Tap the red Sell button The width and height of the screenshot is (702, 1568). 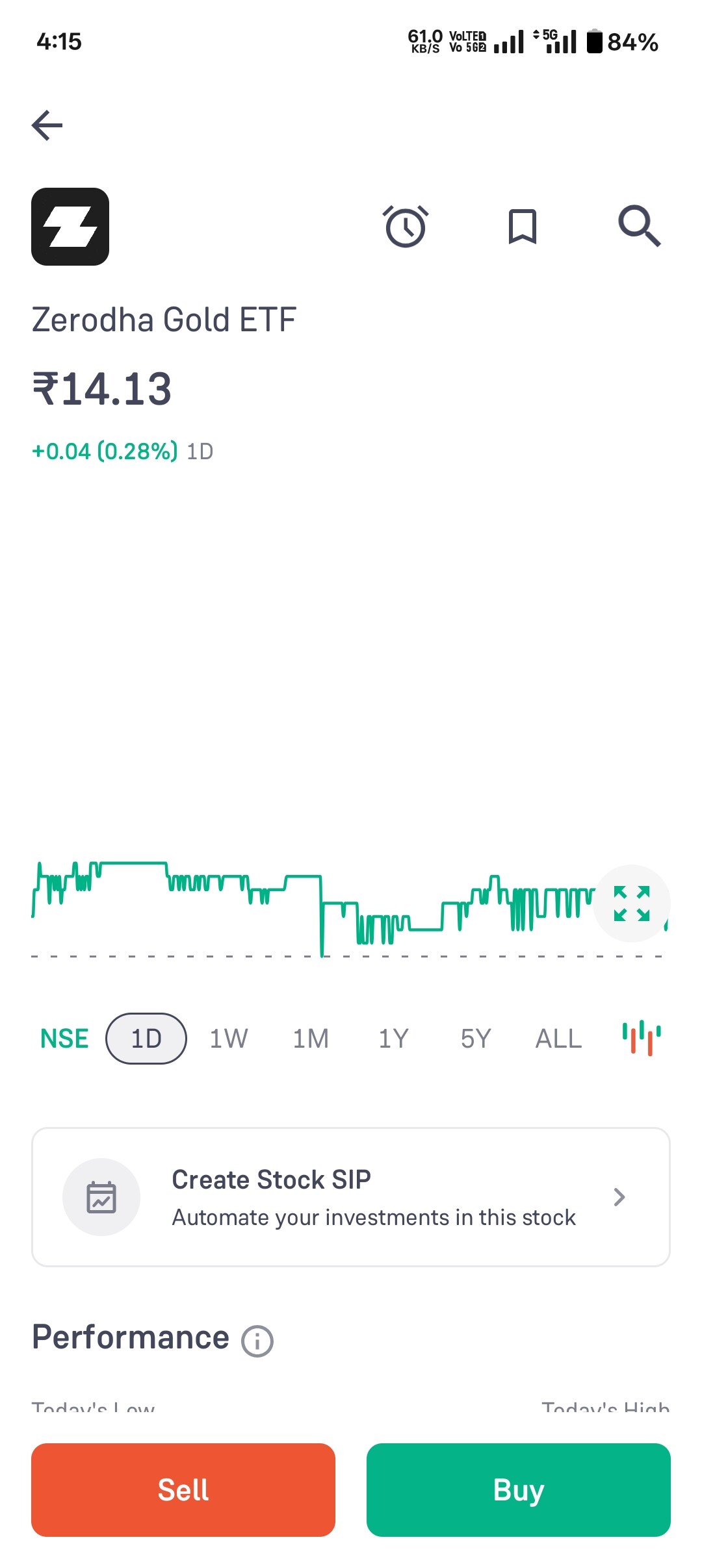183,1490
